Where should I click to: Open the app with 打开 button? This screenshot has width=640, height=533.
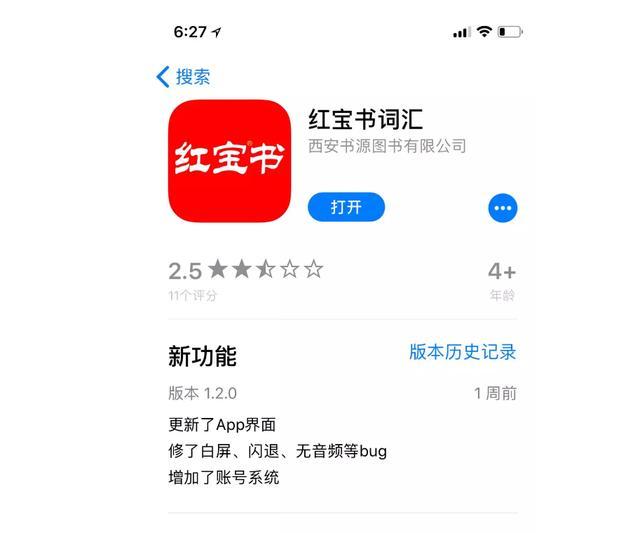pos(345,207)
